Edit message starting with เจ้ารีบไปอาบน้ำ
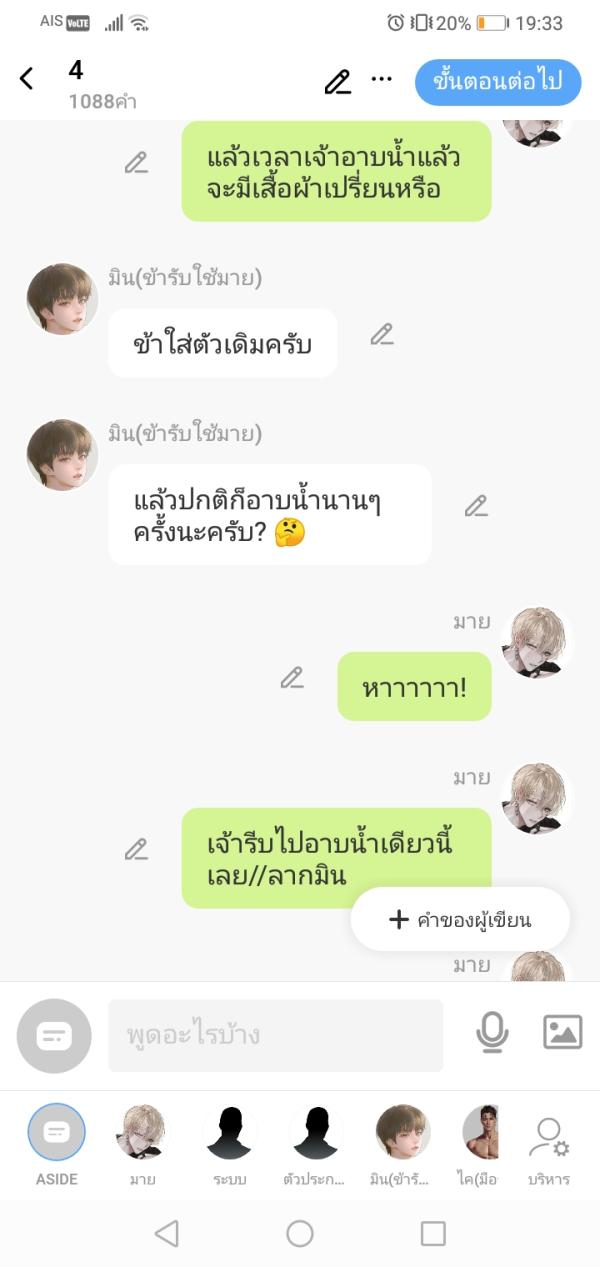 point(136,850)
